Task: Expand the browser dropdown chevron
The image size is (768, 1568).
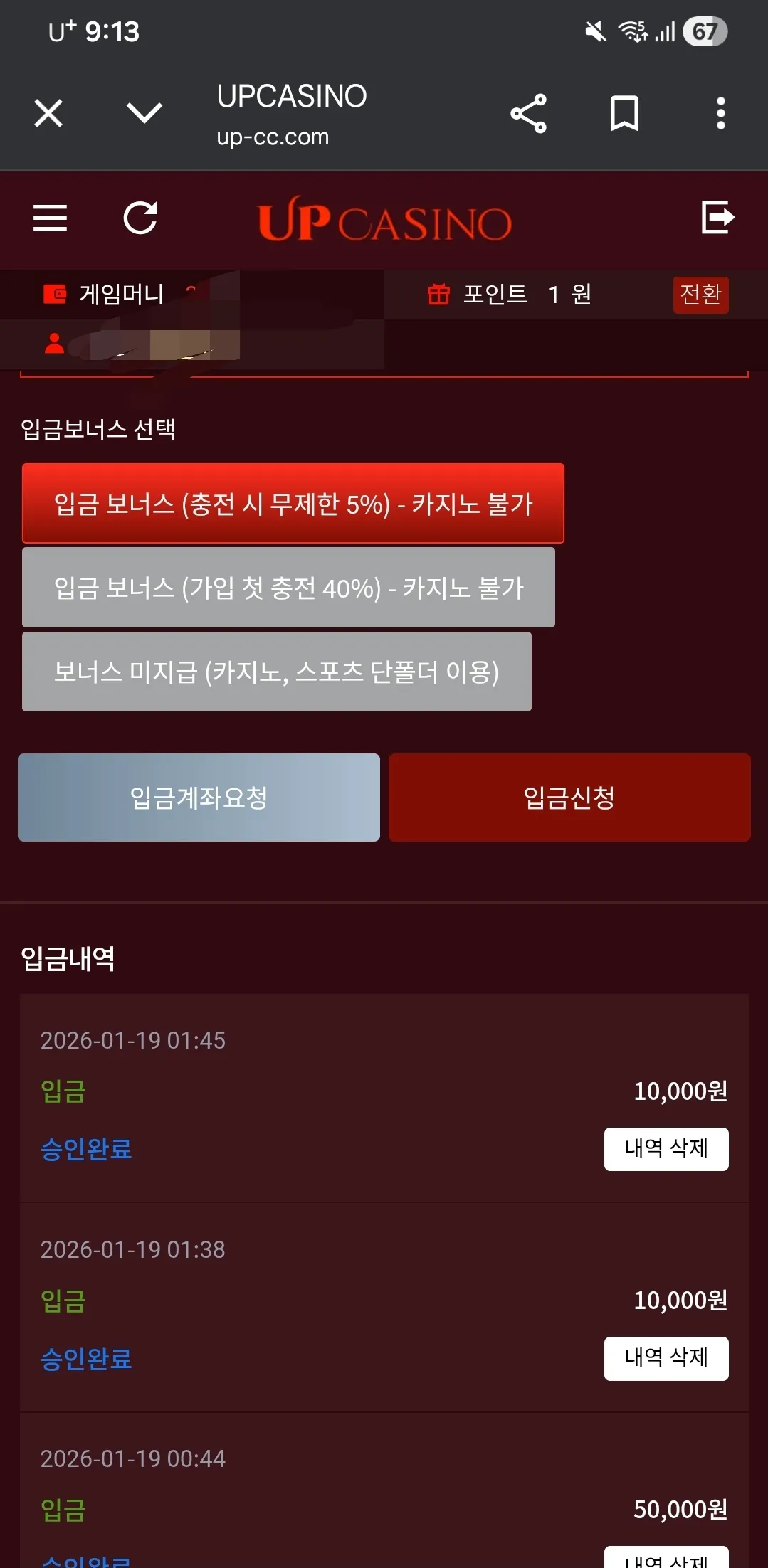Action: [144, 112]
